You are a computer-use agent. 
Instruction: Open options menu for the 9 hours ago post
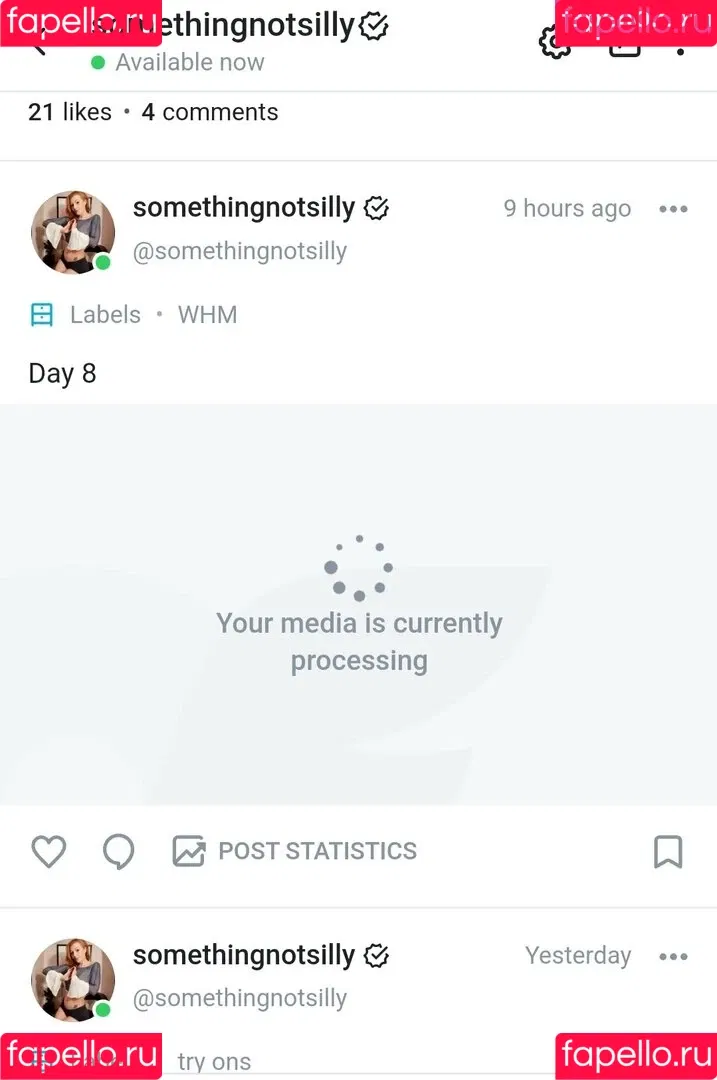click(673, 209)
